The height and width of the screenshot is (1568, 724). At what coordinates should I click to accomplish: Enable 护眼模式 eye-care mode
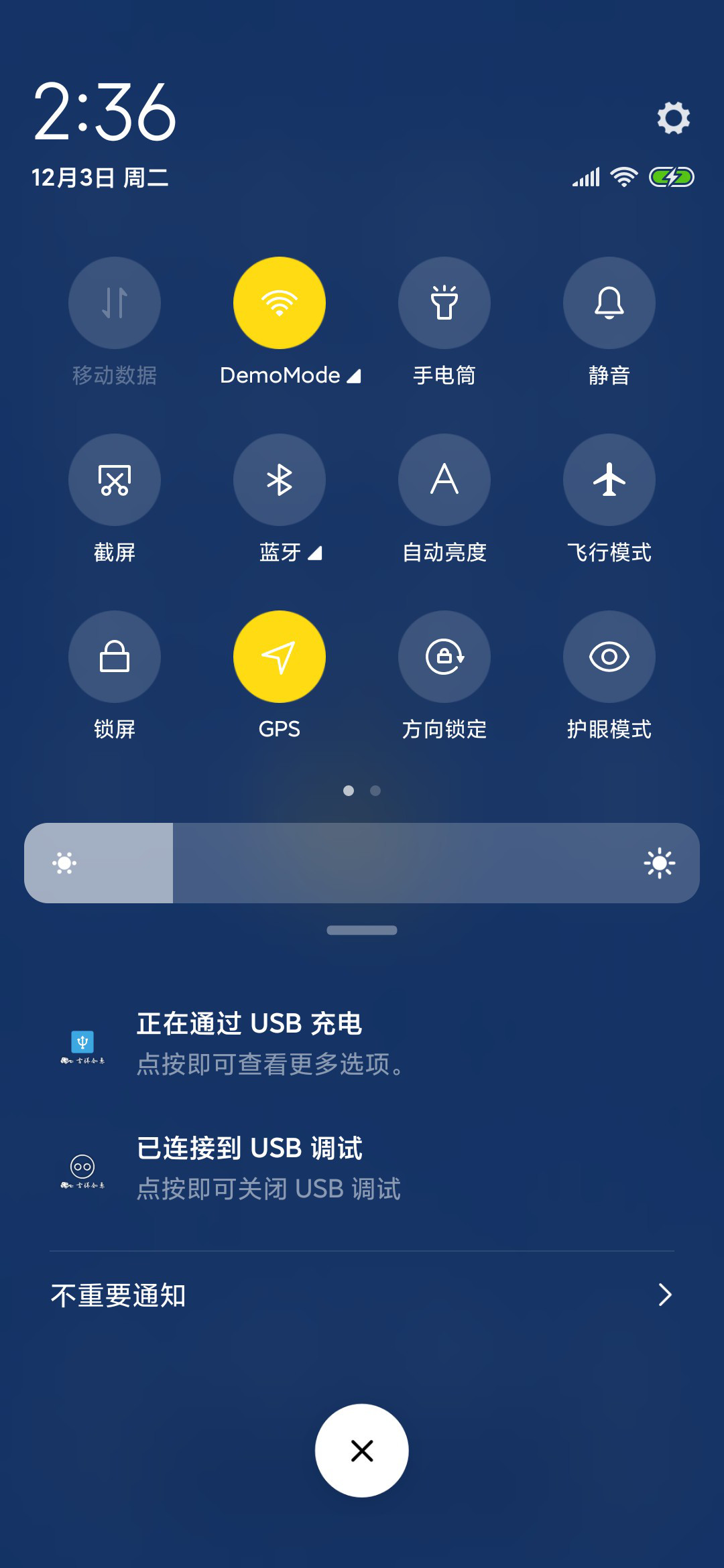pos(609,657)
